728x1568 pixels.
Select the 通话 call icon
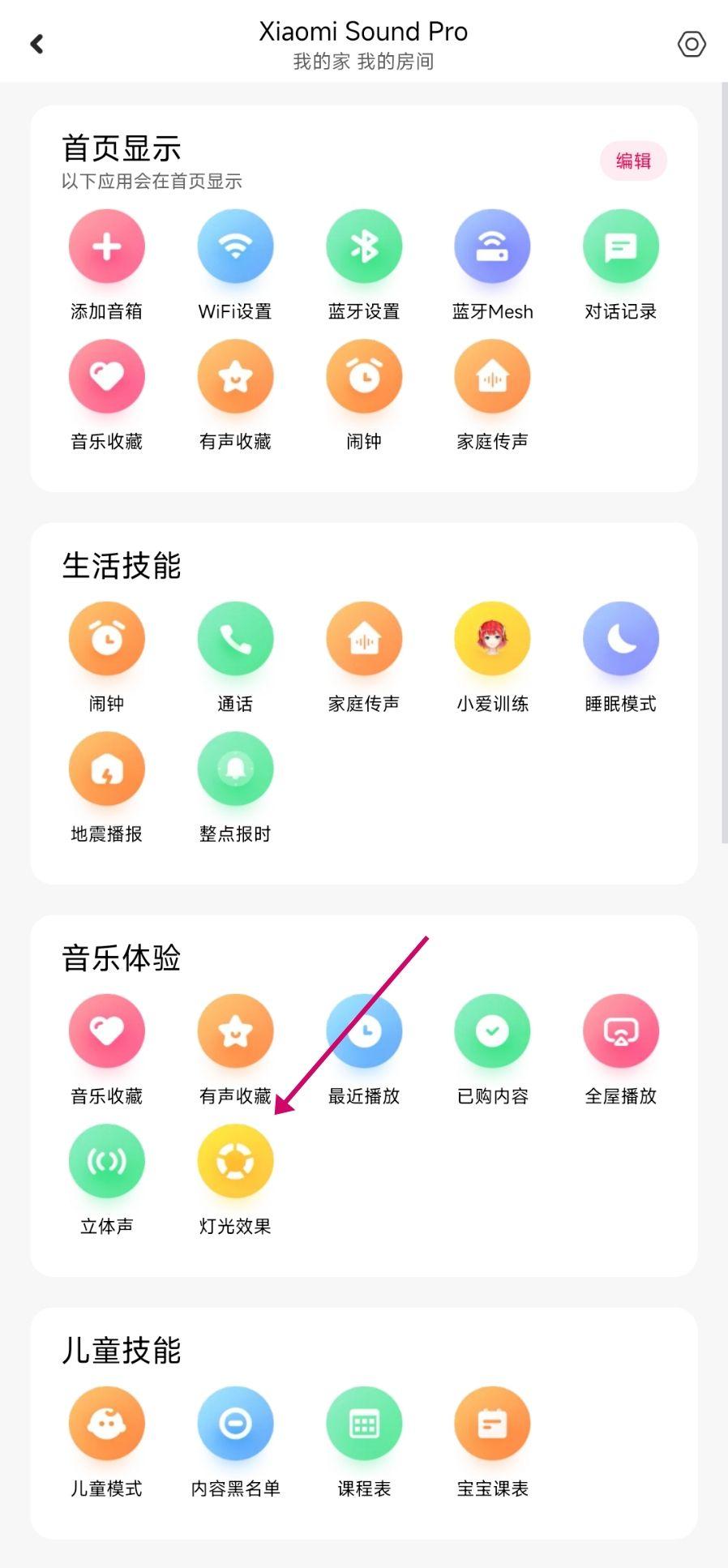pos(235,638)
